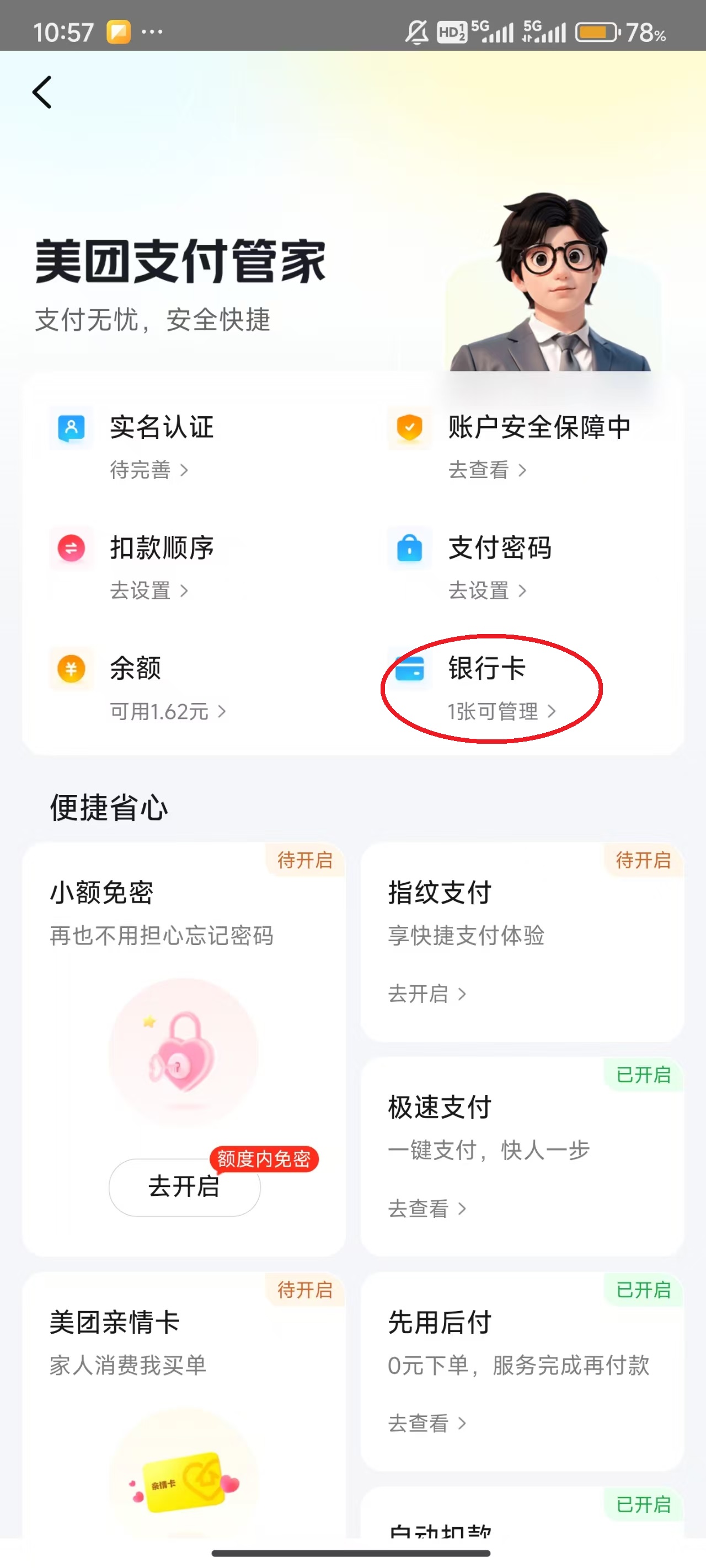706x1568 pixels.
Task: View 先用后付 details via 去查看
Action: [x=428, y=1423]
